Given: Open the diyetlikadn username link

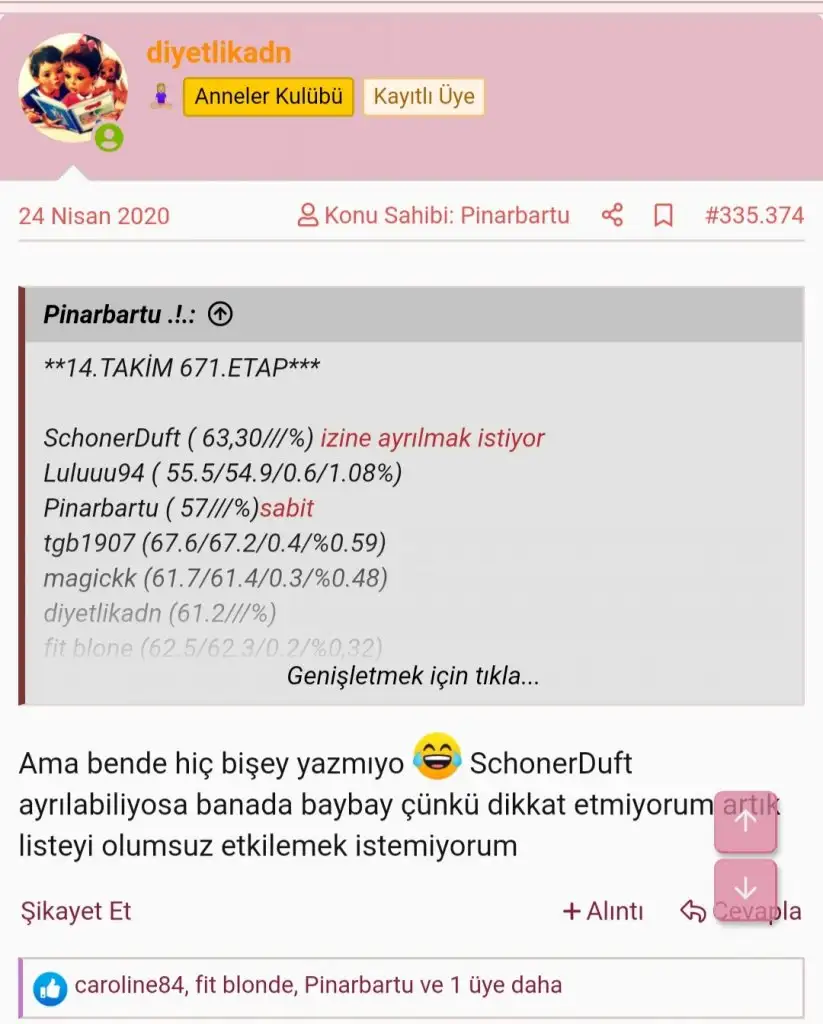Looking at the screenshot, I should [x=218, y=52].
